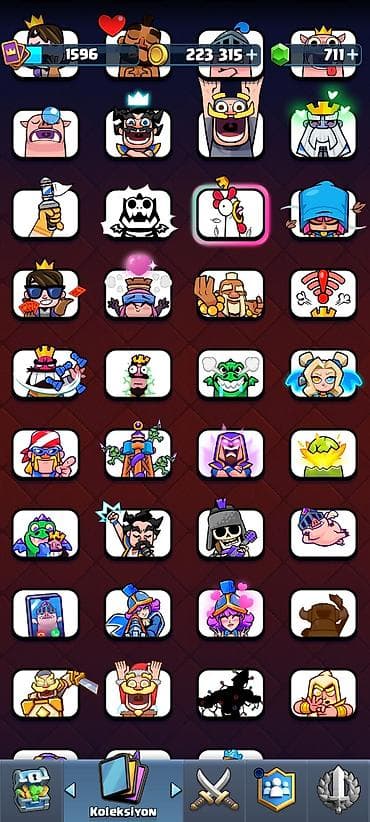Choose the green dragon steaming emote
Screen dimensions: 370x822
point(231,374)
